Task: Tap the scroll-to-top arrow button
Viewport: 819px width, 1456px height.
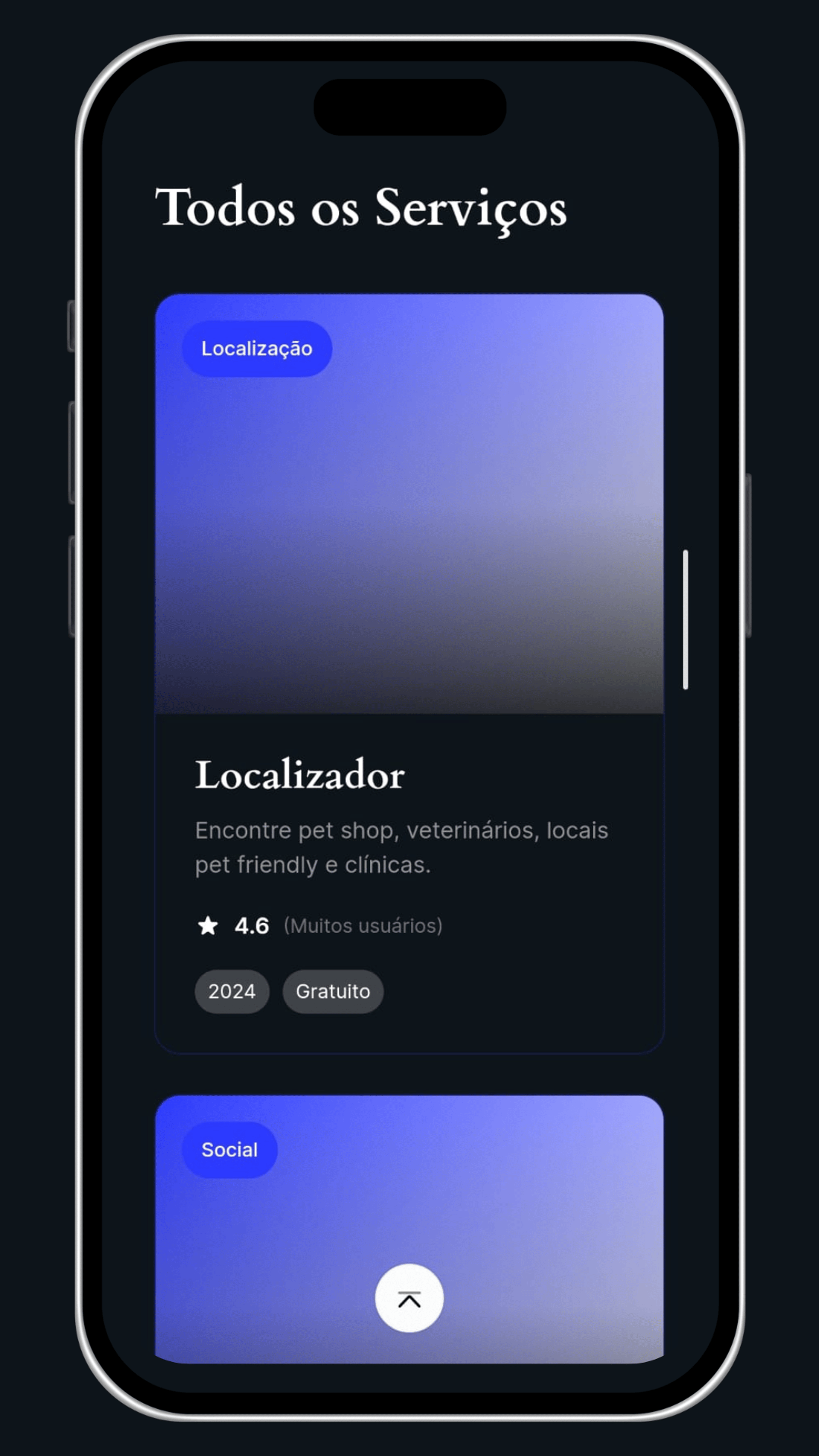Action: tap(409, 1298)
